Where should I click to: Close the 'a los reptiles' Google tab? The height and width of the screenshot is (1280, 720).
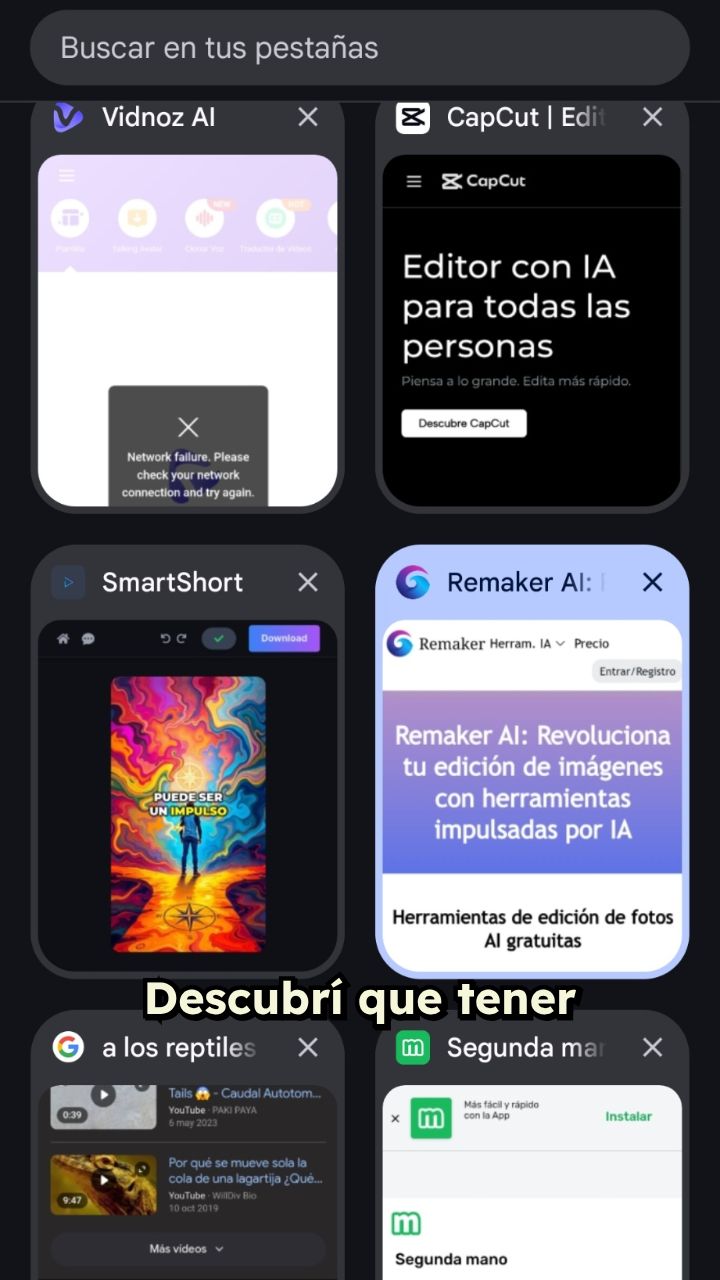(308, 1047)
